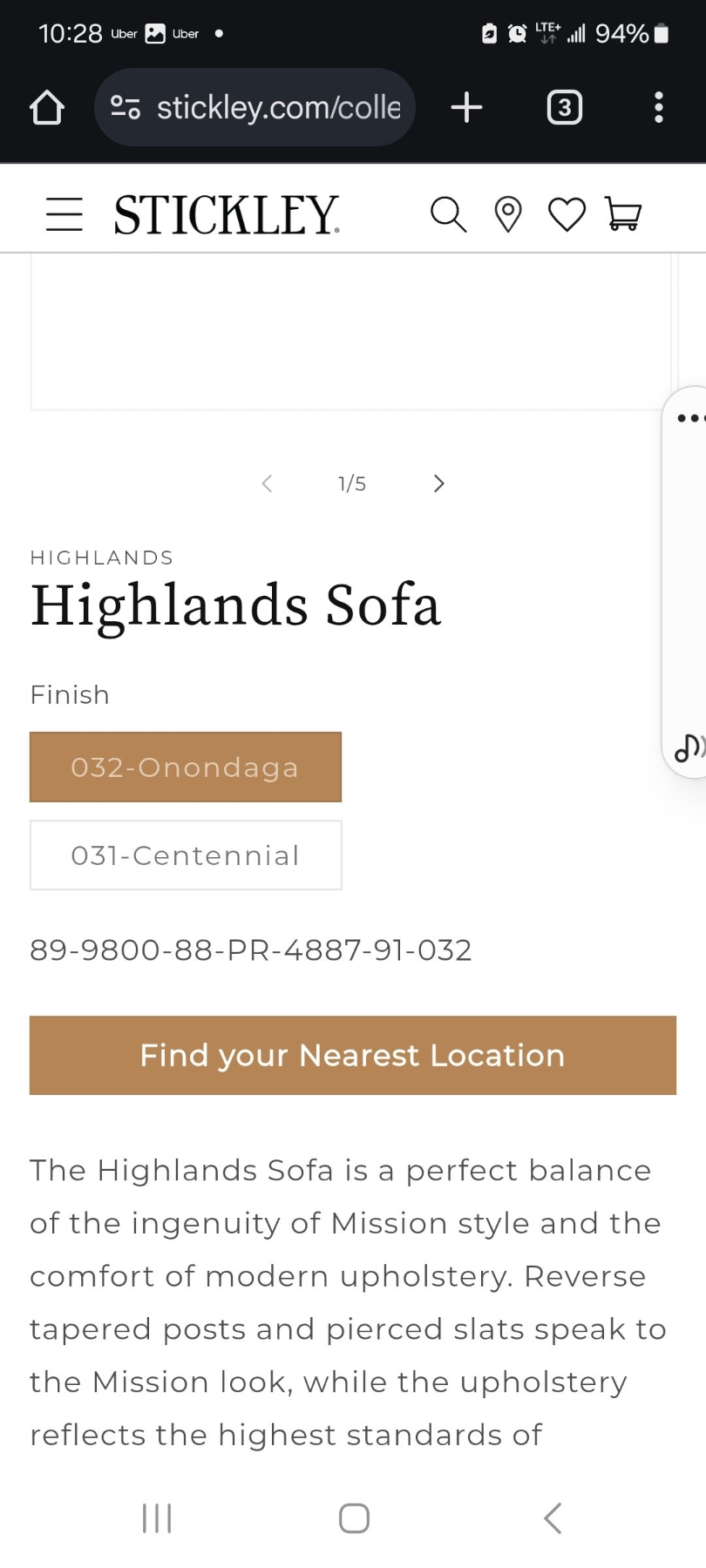The image size is (706, 1568).
Task: Open the wishlist heart icon
Action: [567, 214]
